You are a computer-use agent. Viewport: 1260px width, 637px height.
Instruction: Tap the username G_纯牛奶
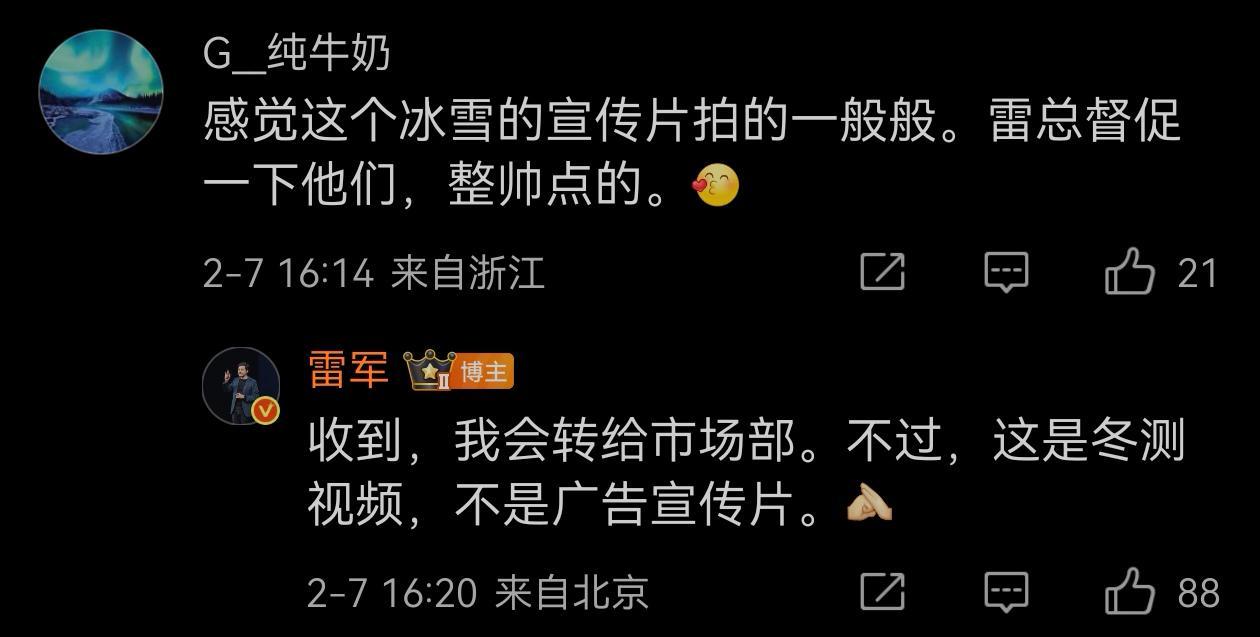coord(296,53)
